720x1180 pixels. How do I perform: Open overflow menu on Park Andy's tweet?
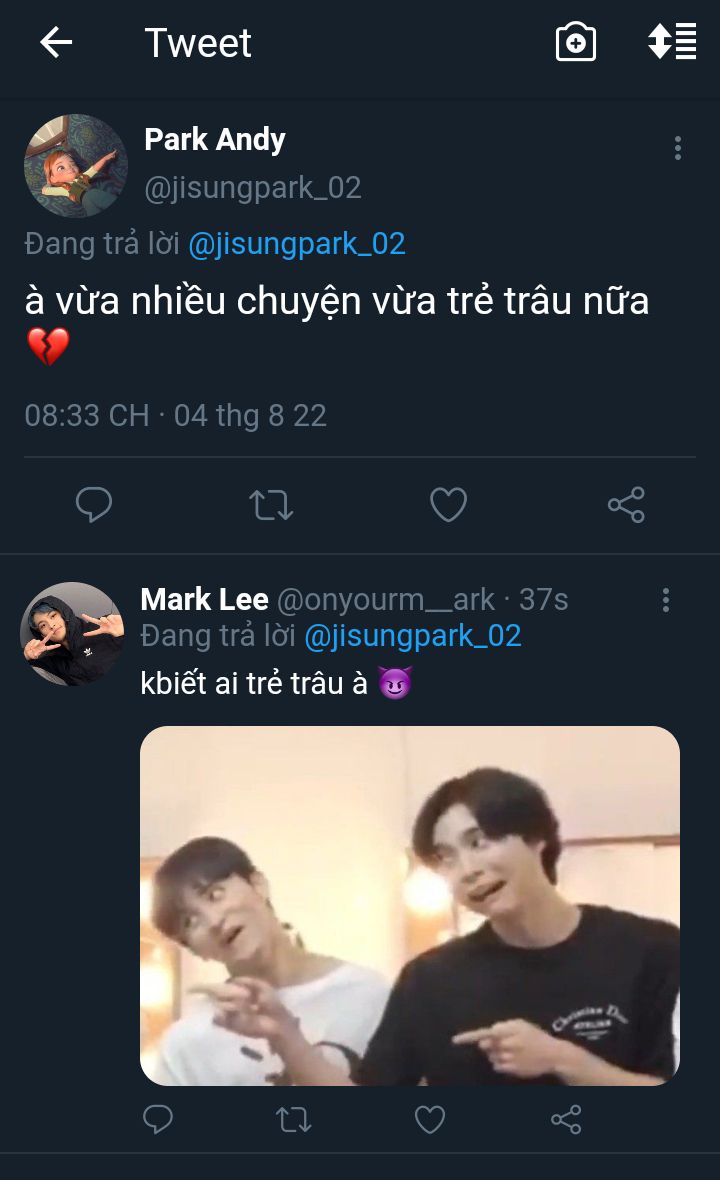pyautogui.click(x=678, y=148)
